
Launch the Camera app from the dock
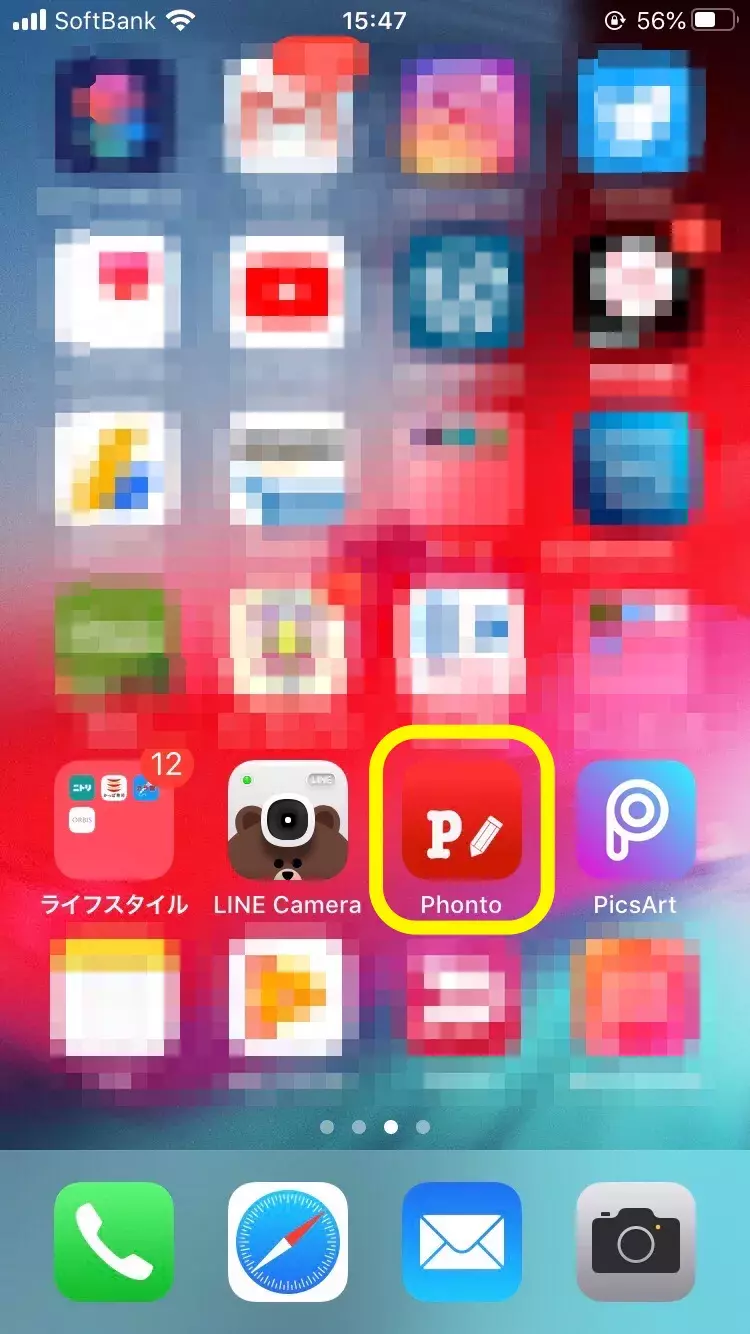pos(635,1240)
